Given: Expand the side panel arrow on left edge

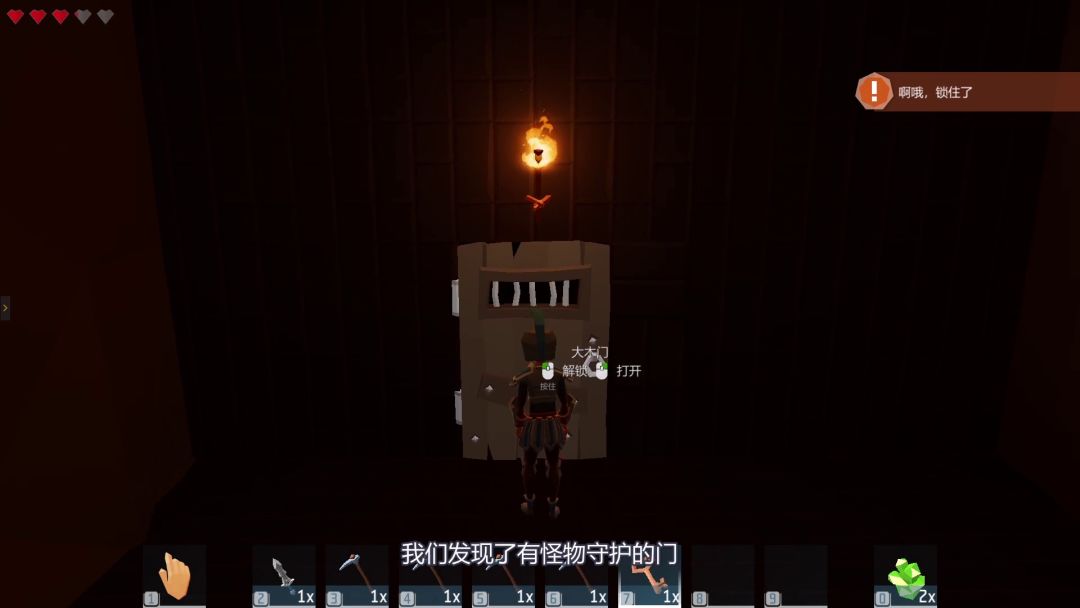Looking at the screenshot, I should point(5,308).
